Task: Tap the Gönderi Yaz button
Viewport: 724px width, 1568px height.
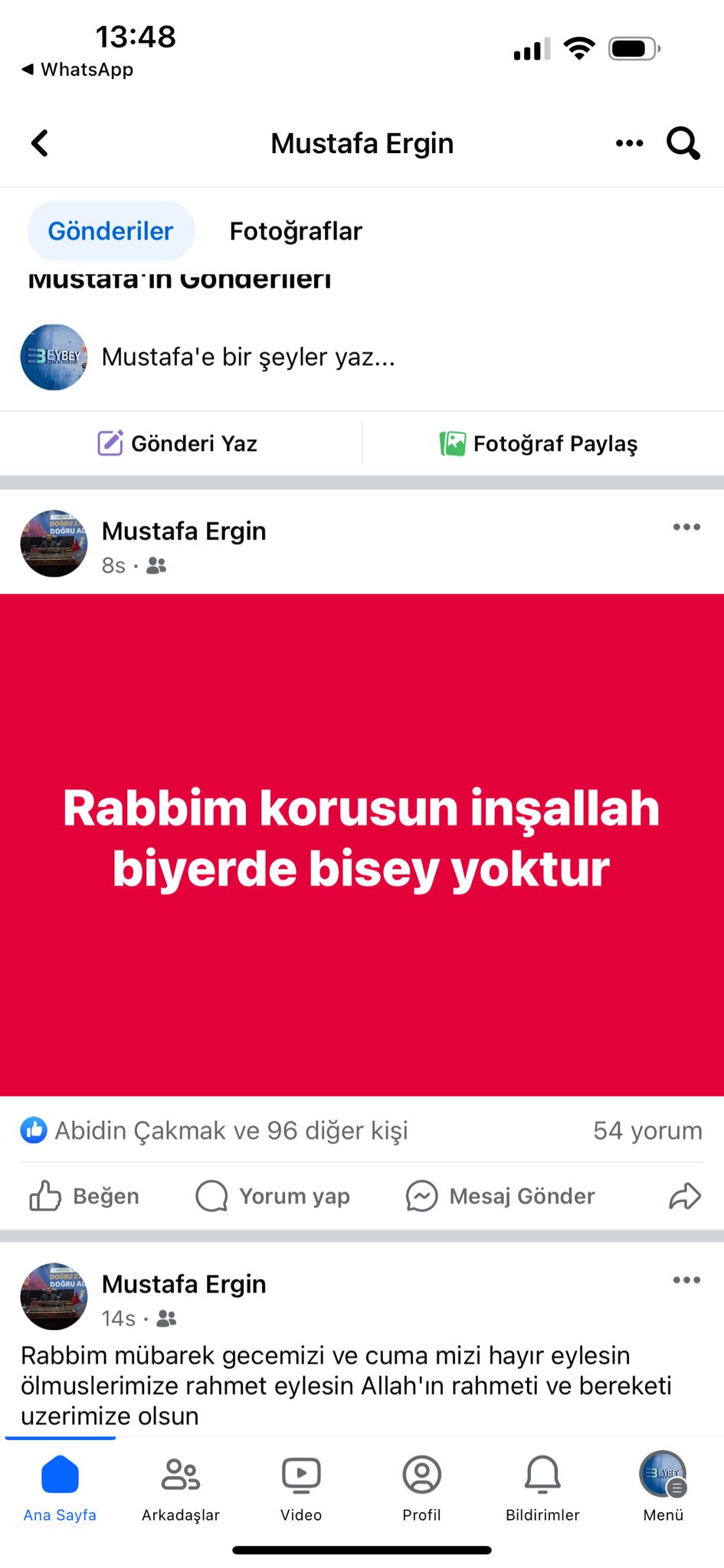Action: 178,443
